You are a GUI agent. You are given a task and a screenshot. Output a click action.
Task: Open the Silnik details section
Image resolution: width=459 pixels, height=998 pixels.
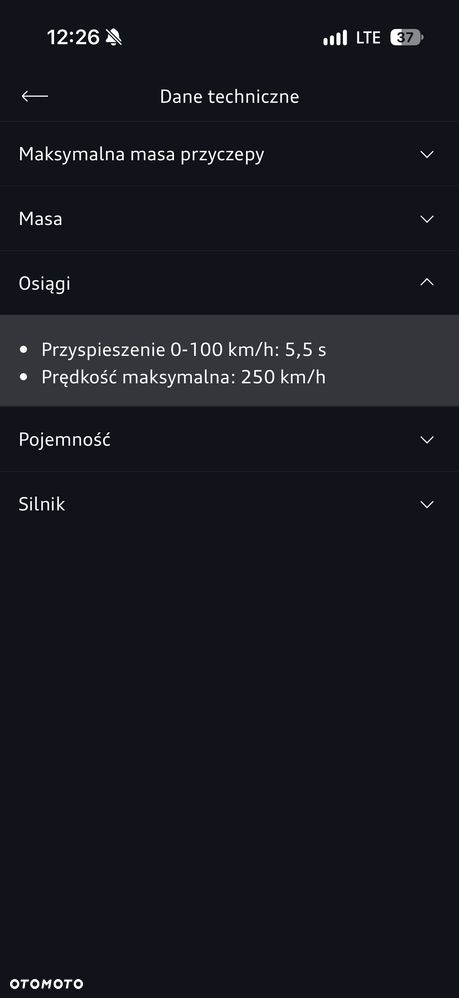pyautogui.click(x=229, y=504)
